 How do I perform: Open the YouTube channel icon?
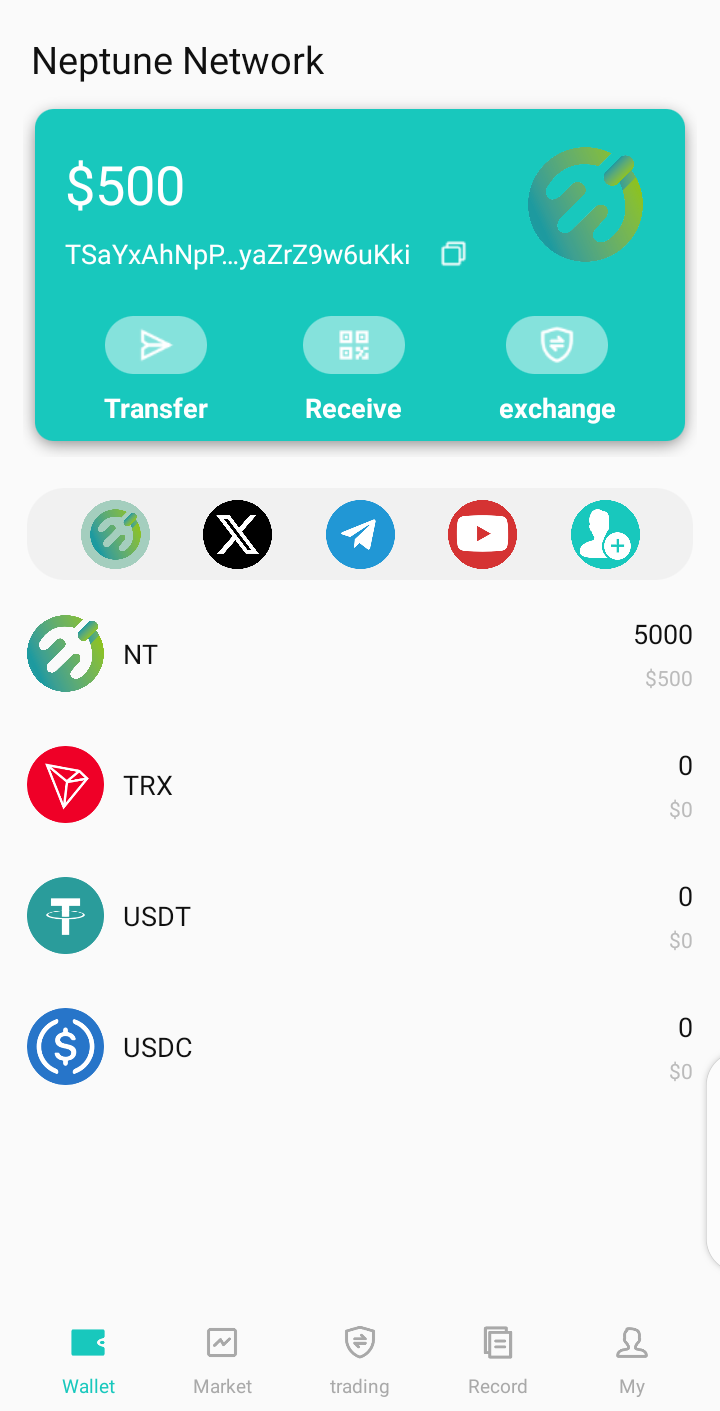pos(482,534)
